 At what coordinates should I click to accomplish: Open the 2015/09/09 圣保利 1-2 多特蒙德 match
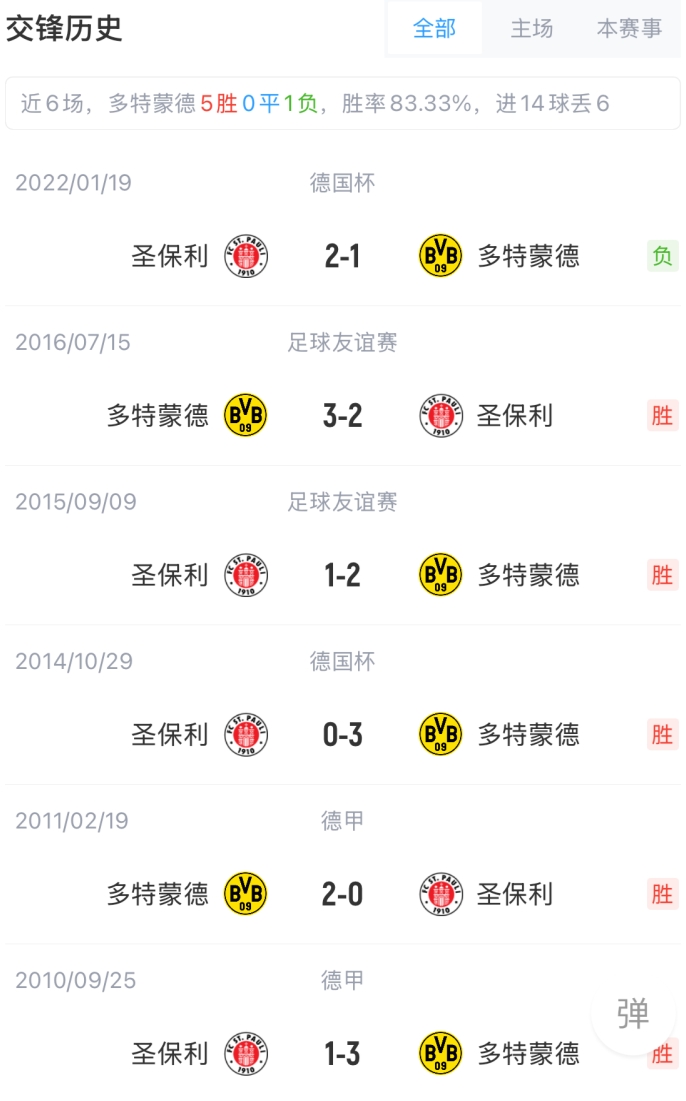(x=343, y=546)
